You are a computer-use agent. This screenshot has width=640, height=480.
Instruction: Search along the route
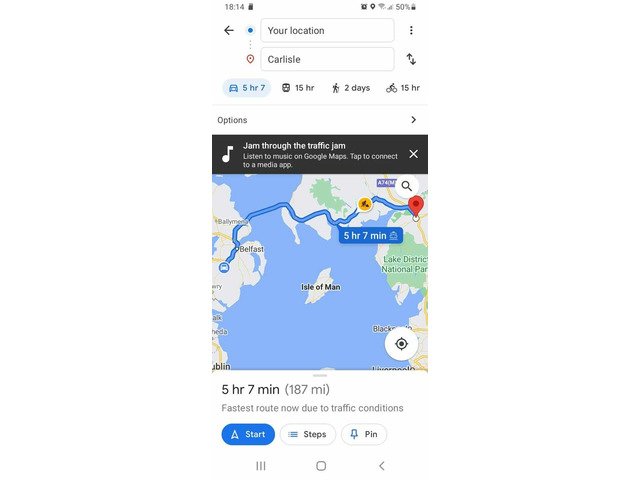(x=406, y=186)
